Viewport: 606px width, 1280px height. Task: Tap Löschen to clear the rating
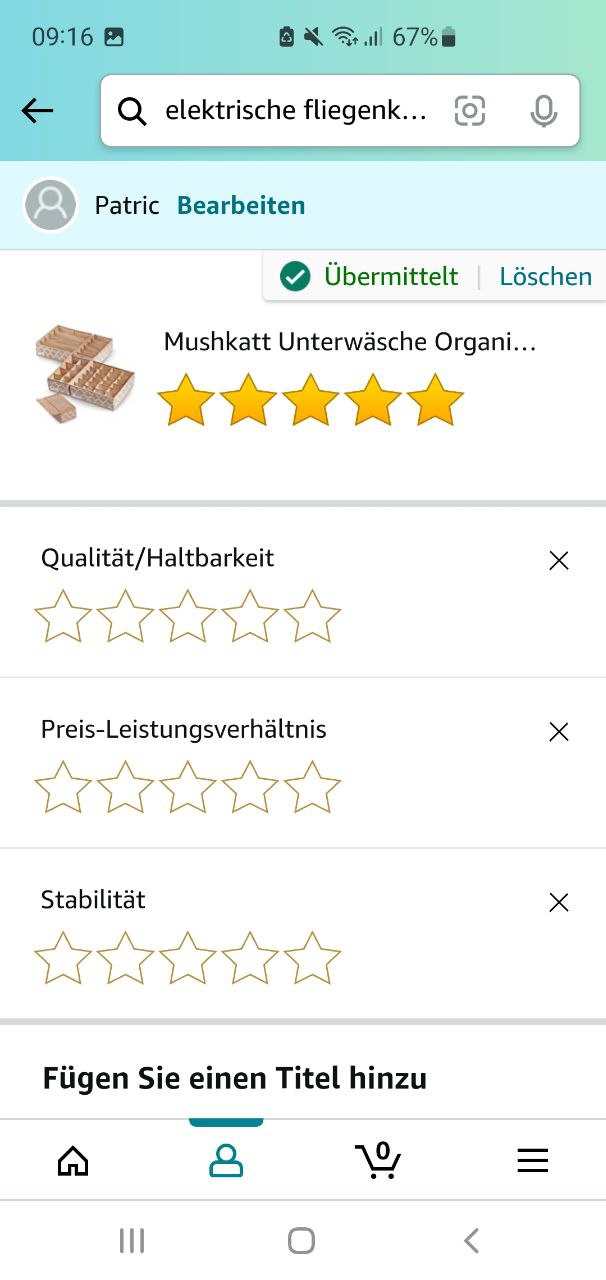pyautogui.click(x=545, y=277)
